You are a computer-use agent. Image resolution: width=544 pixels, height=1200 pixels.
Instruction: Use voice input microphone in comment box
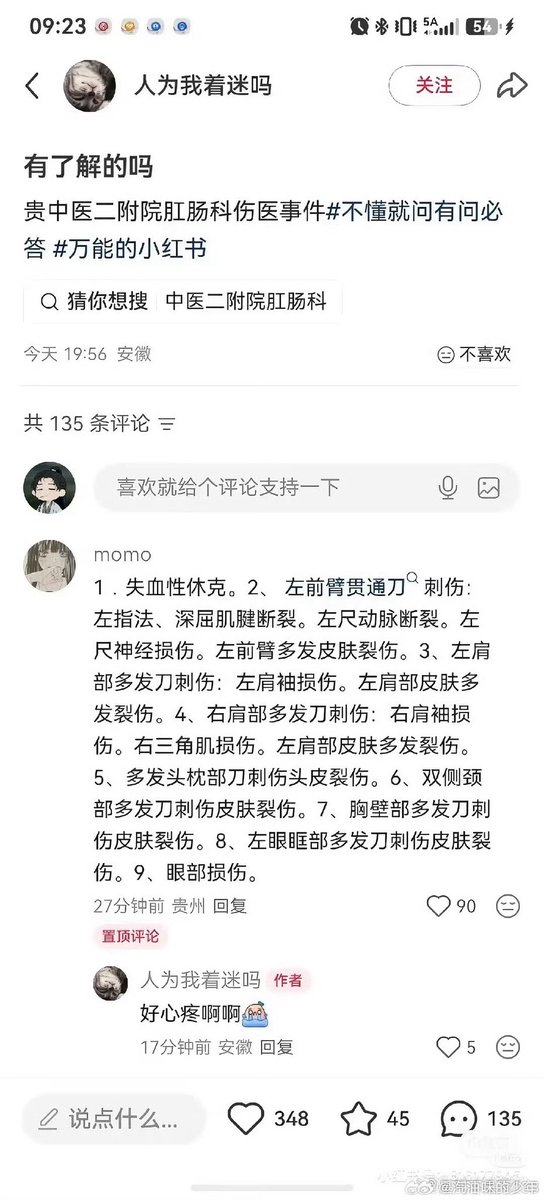point(448,487)
